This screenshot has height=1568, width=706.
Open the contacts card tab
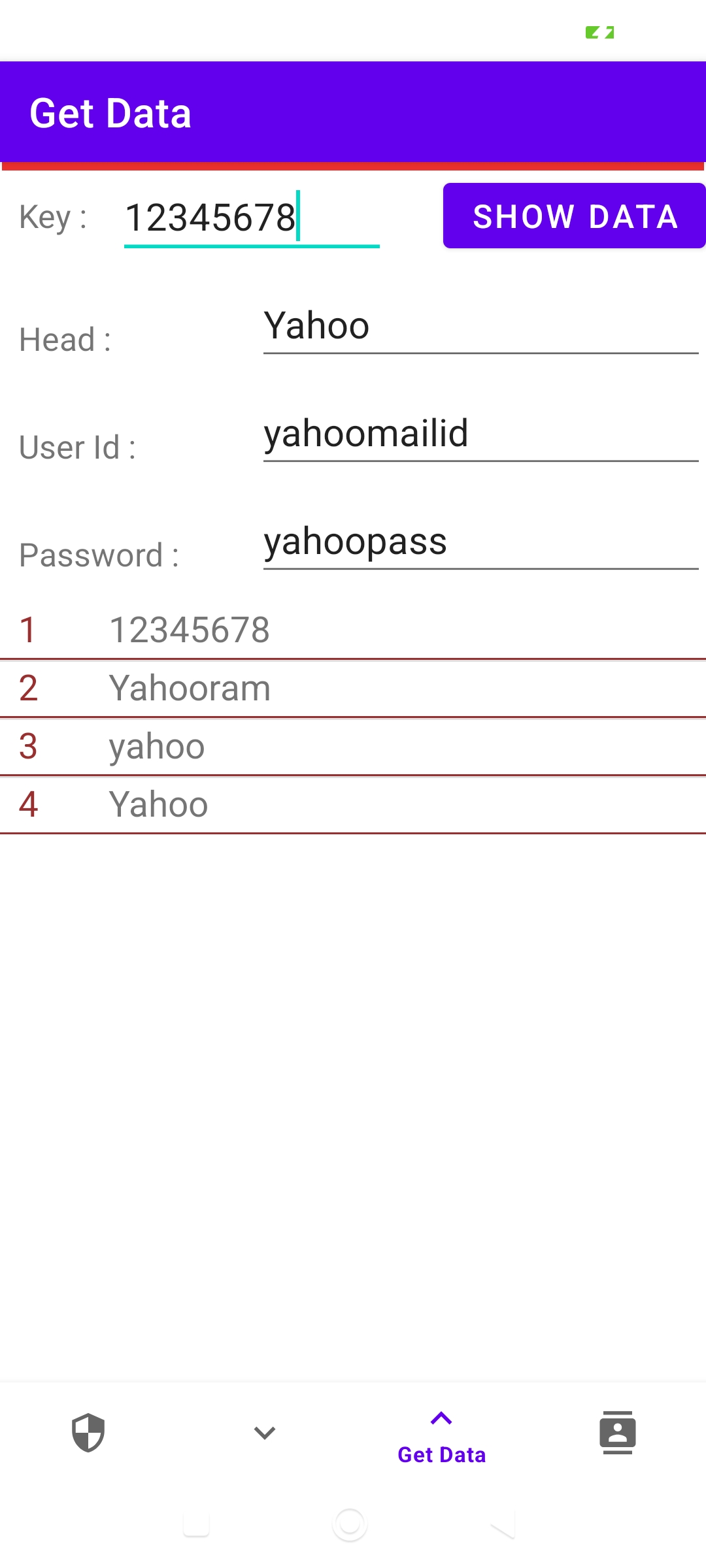618,1433
